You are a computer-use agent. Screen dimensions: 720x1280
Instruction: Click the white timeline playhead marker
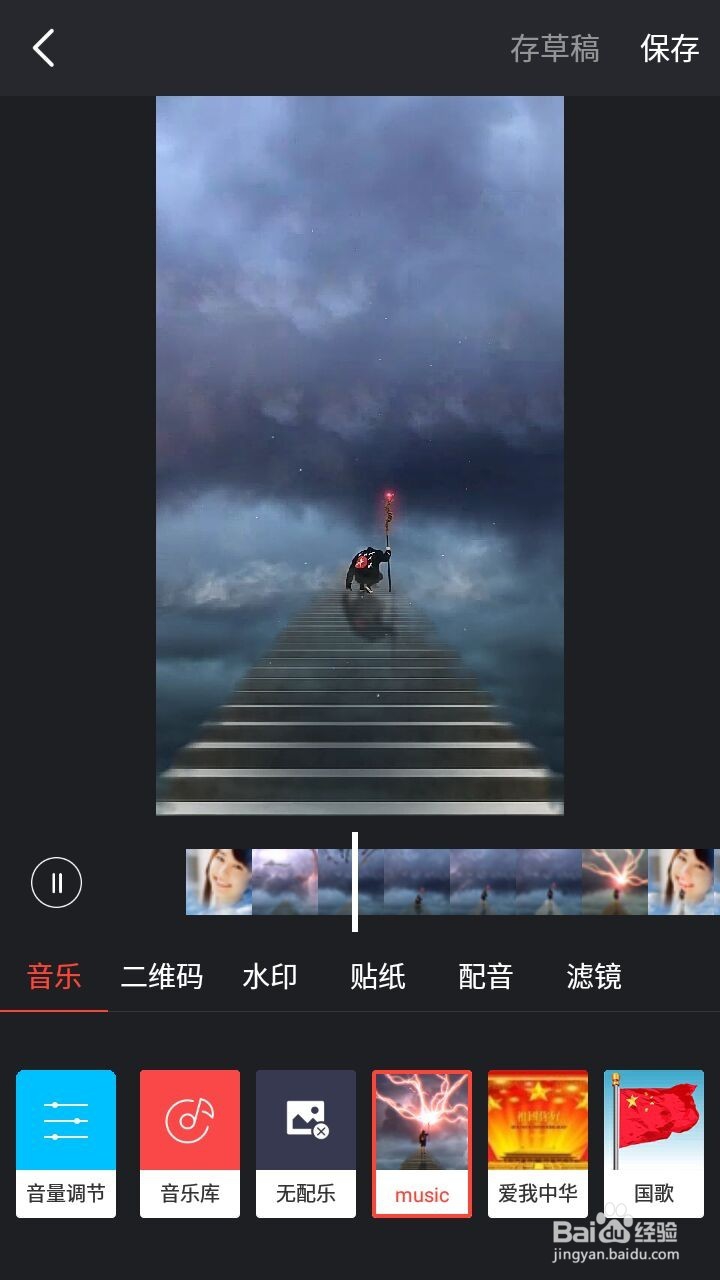coord(356,880)
